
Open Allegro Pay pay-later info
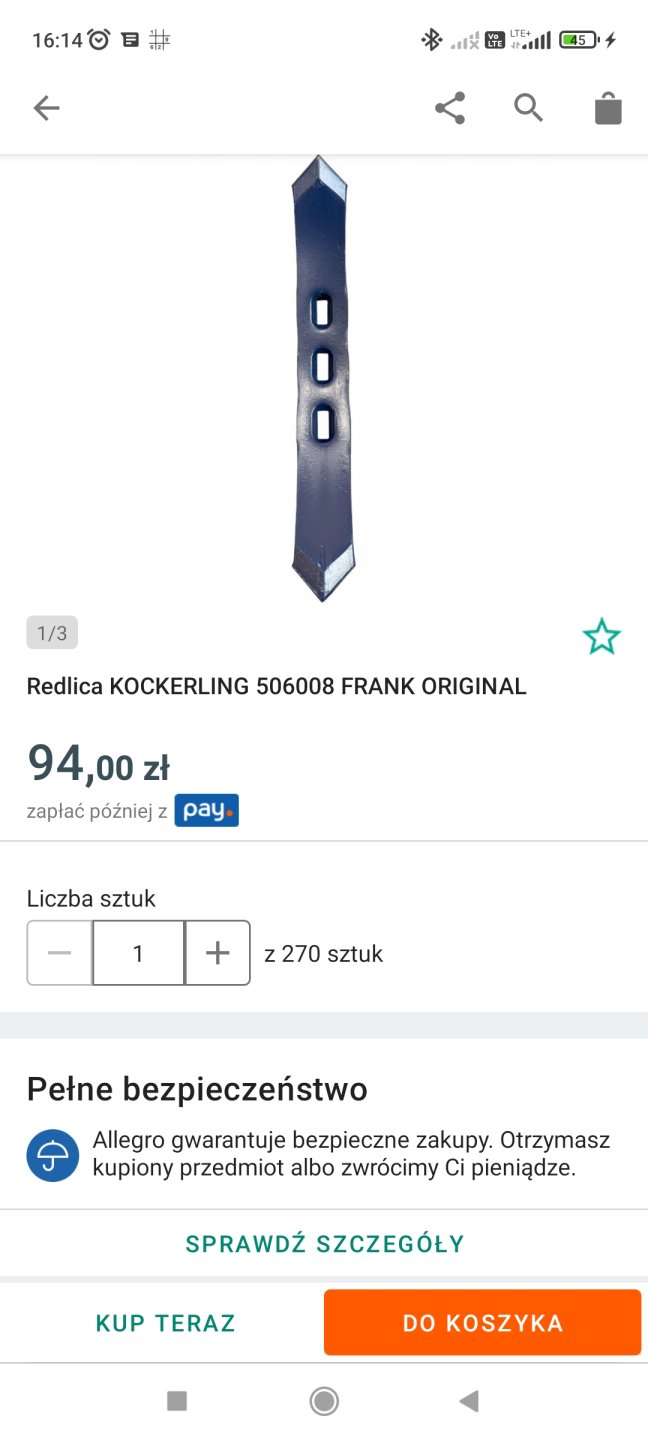pos(206,811)
